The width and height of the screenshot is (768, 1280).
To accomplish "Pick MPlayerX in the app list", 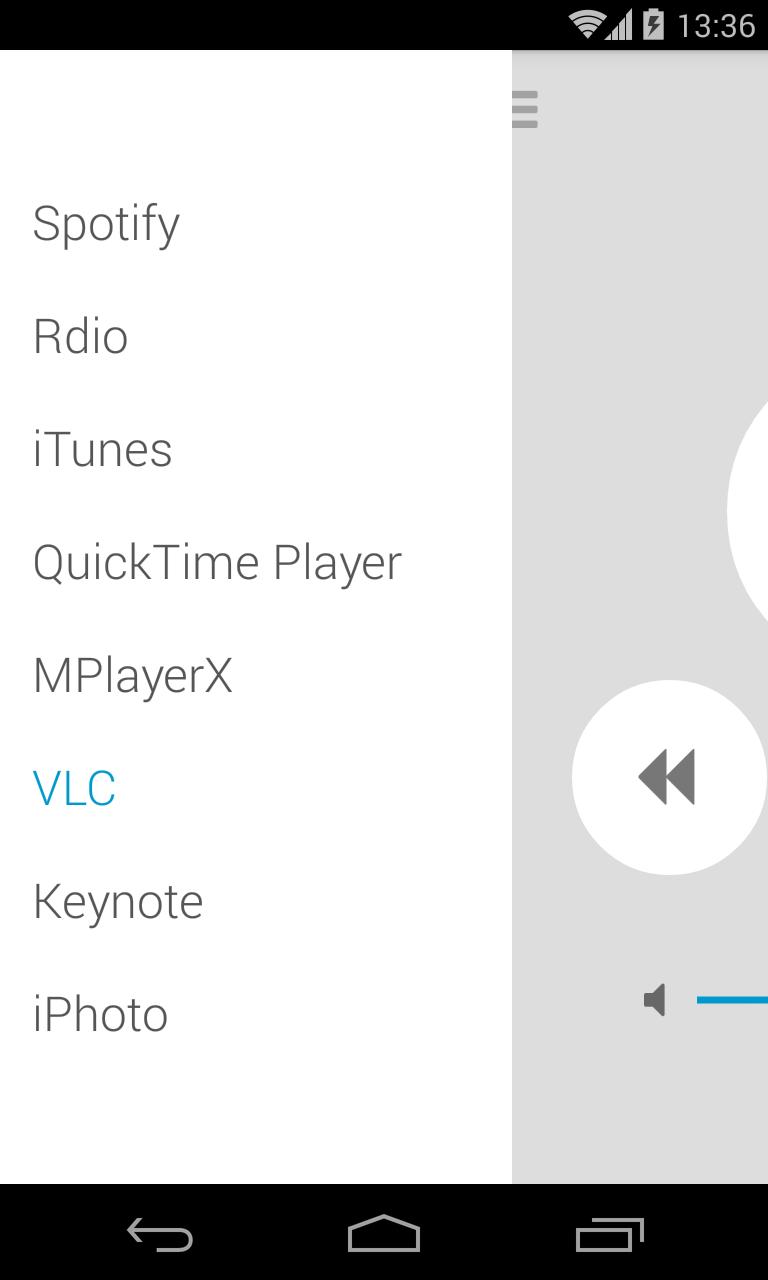I will coord(132,675).
